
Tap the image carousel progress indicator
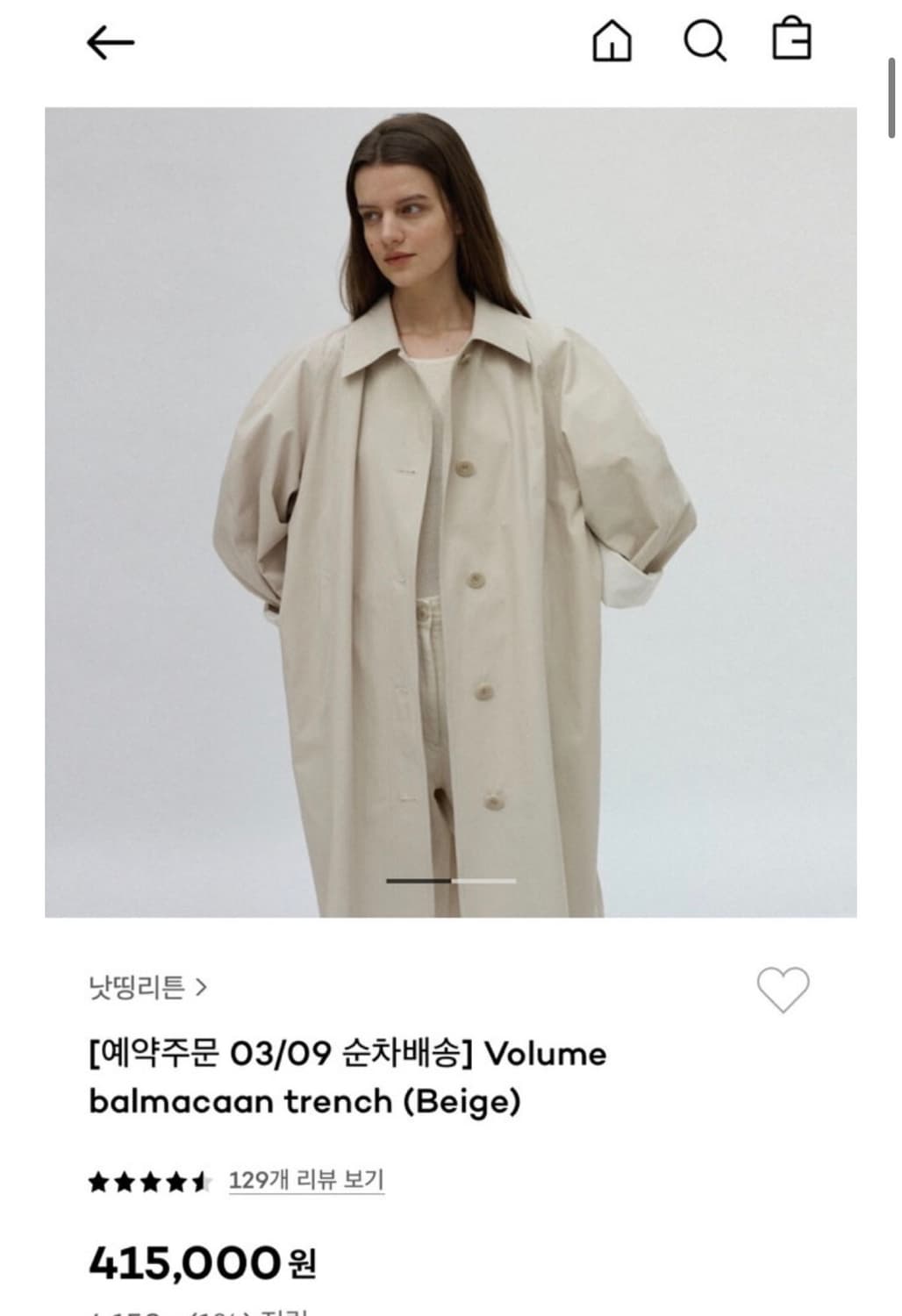coord(451,882)
